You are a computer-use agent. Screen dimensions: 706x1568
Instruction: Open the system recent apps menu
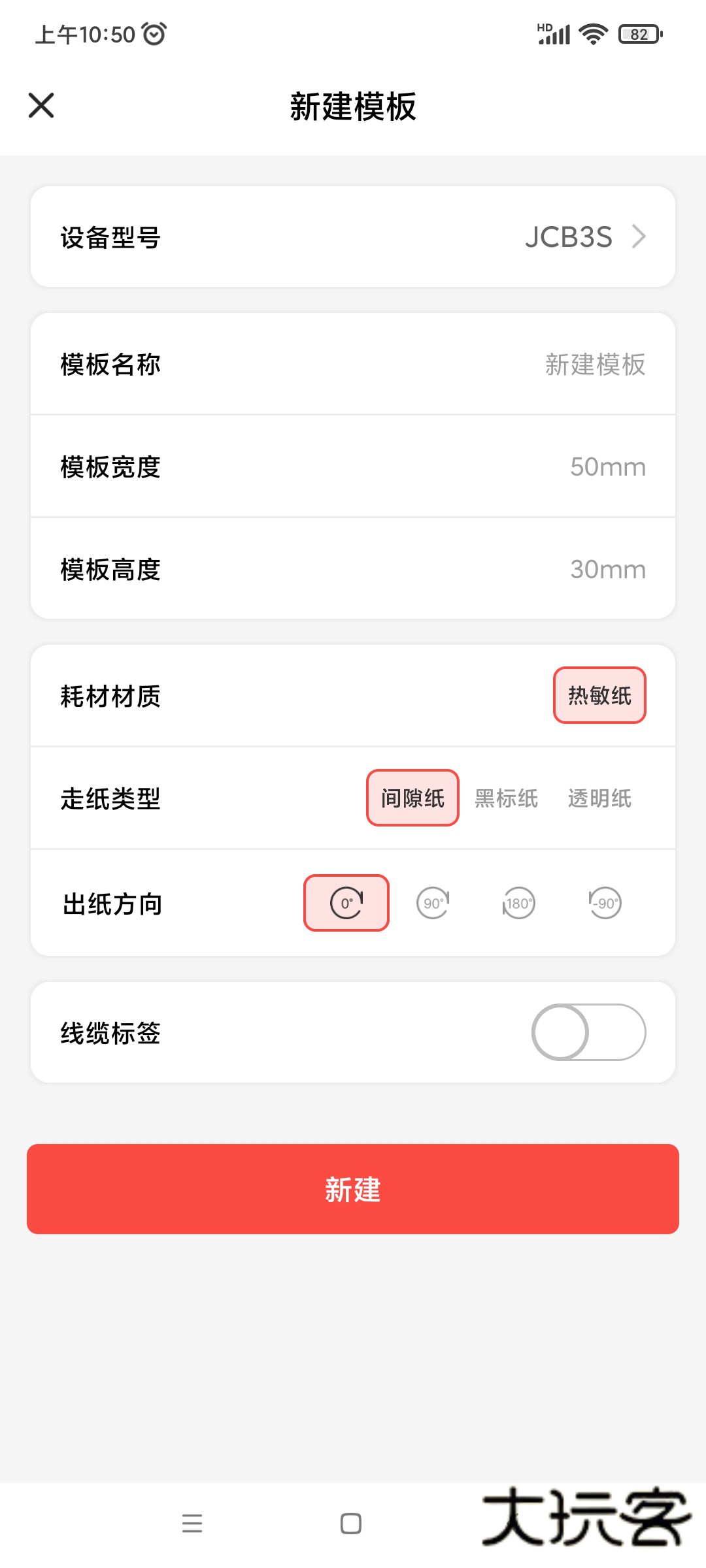tap(192, 1524)
